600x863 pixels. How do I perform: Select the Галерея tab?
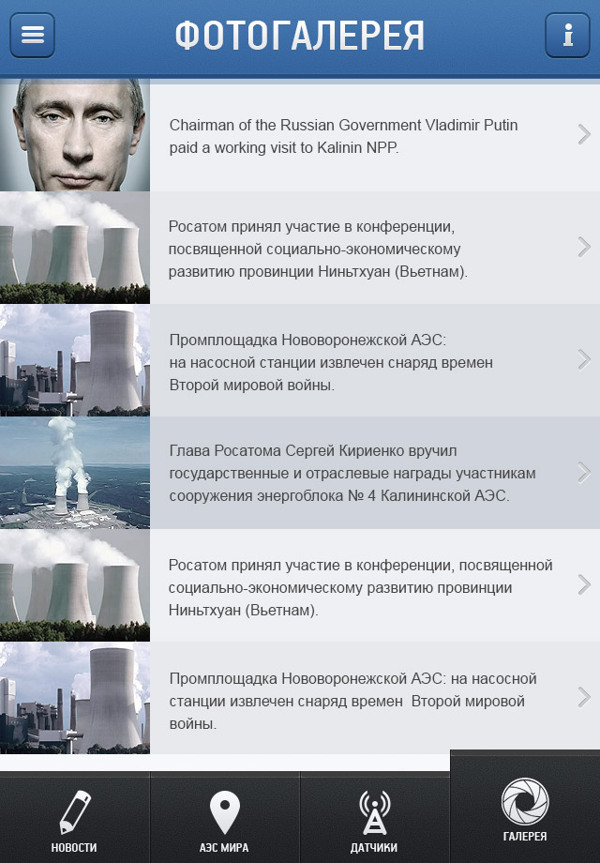coord(525,810)
